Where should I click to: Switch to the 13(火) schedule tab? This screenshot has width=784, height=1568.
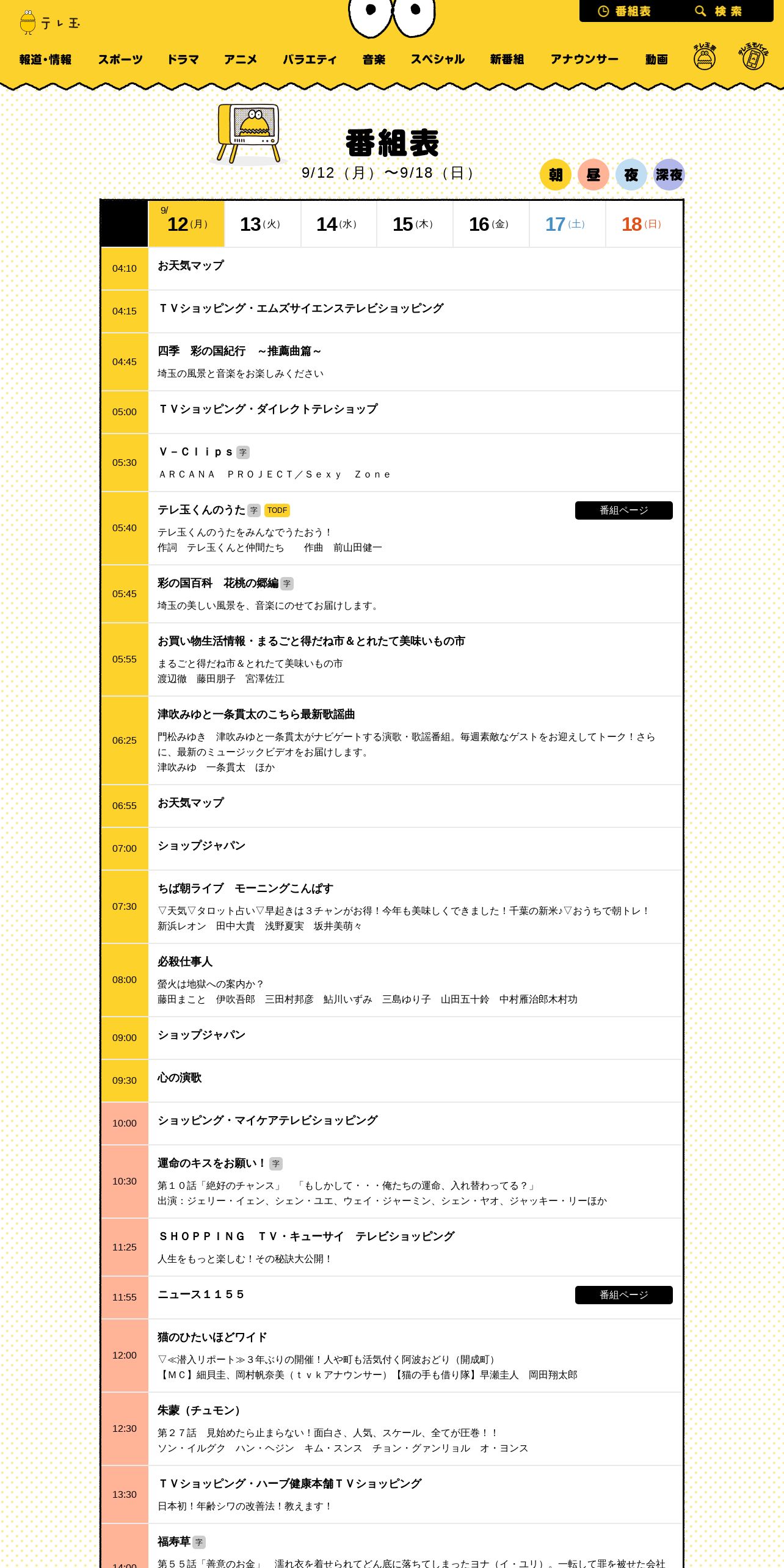point(263,224)
